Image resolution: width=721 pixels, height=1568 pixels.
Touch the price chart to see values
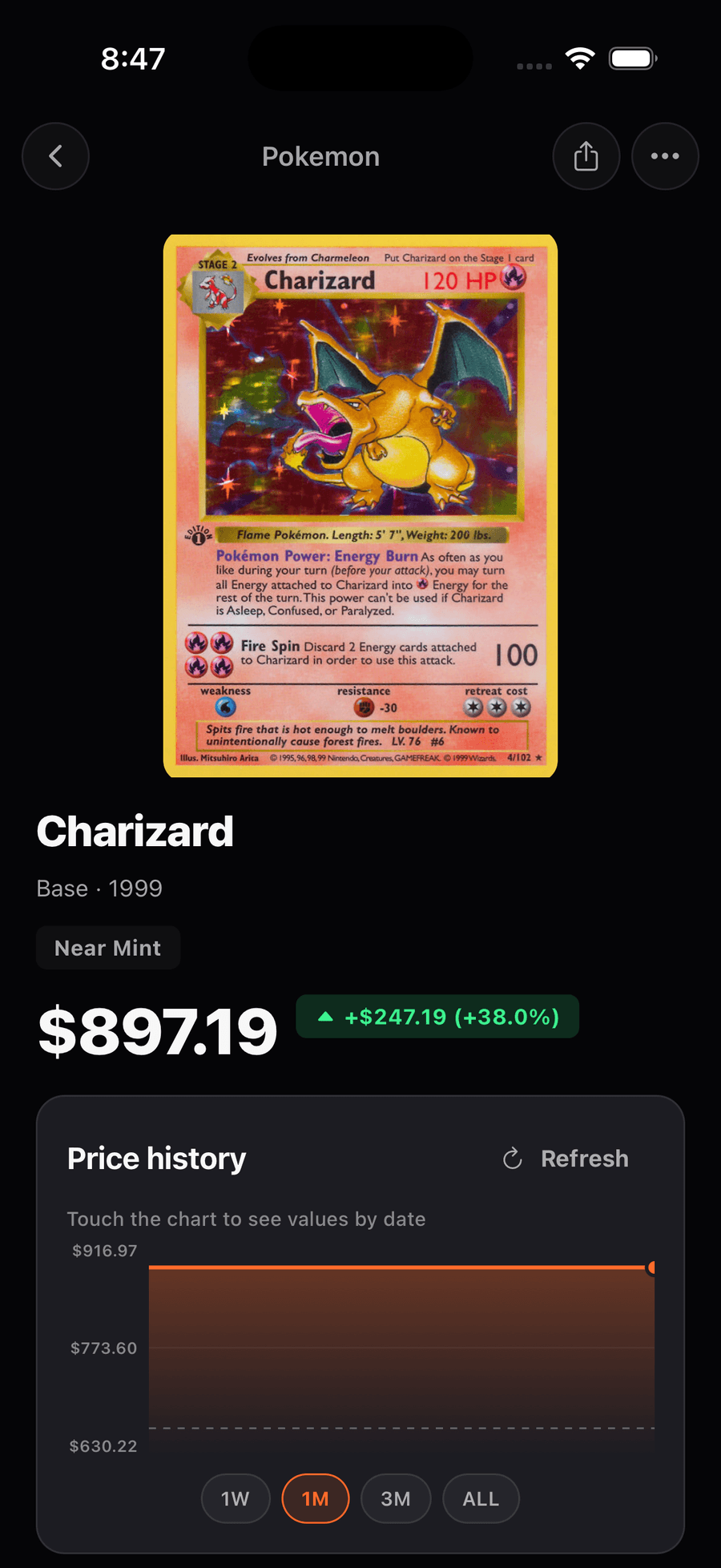click(x=402, y=1356)
